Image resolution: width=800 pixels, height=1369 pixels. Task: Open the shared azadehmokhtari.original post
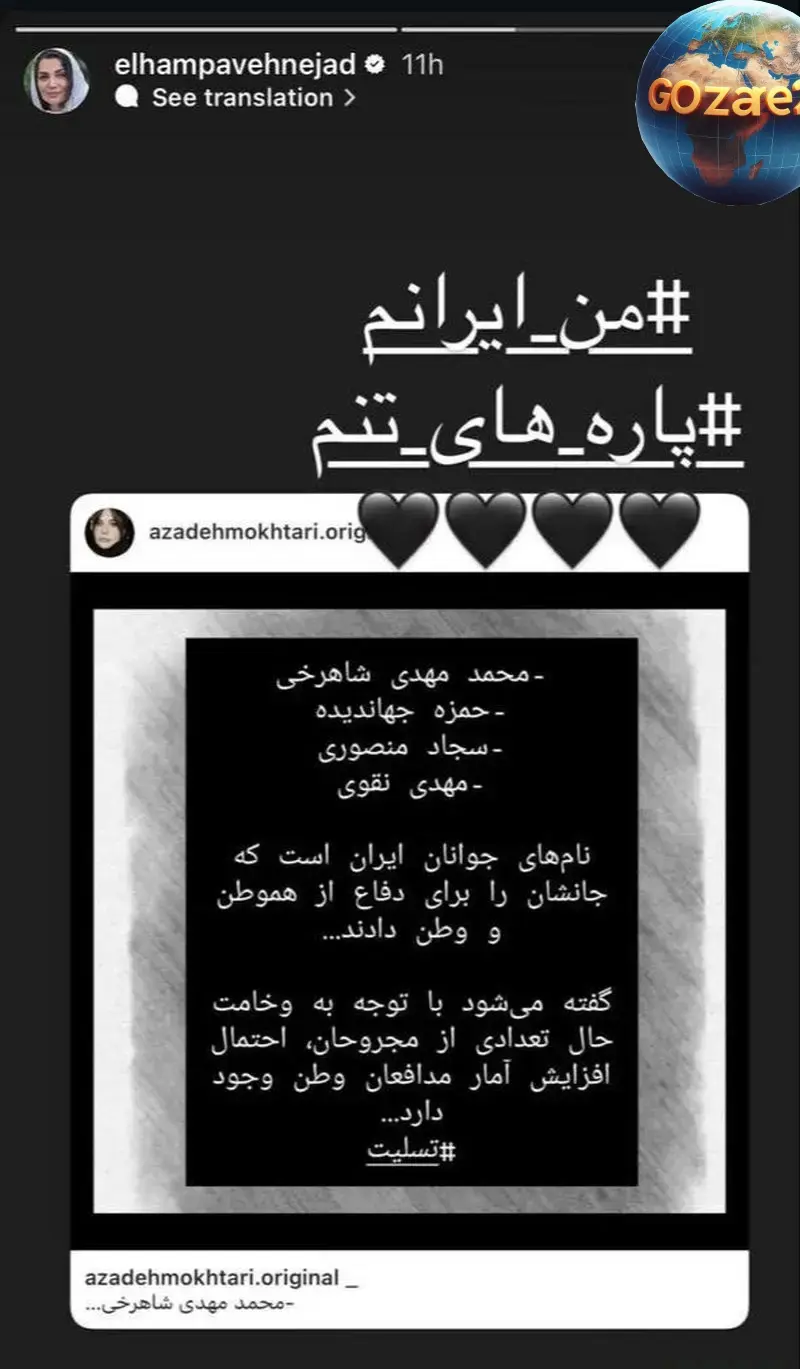[411, 910]
